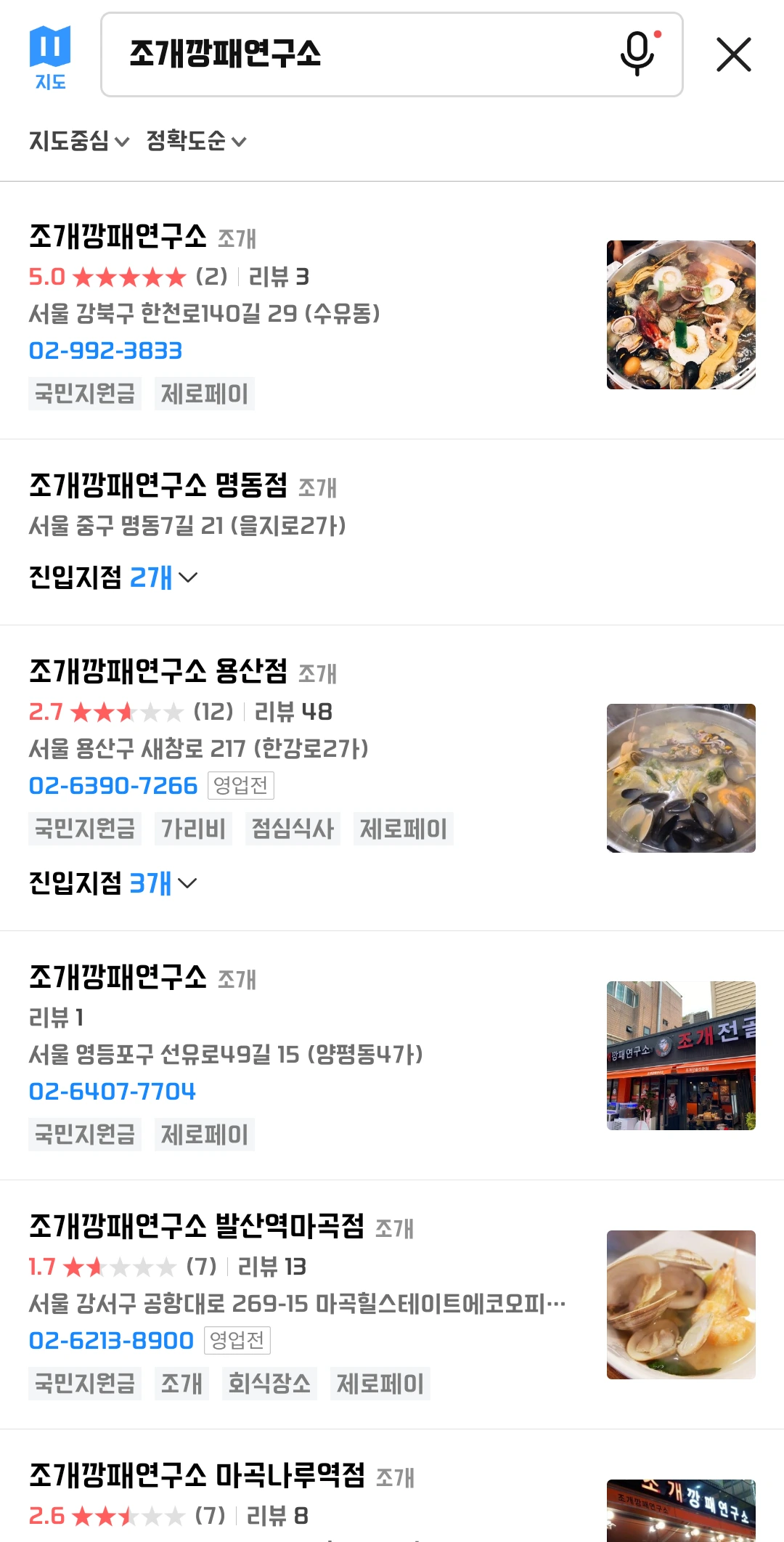The image size is (784, 1542).
Task: Open 조개깡패연구소 명동점 result
Action: tap(158, 485)
